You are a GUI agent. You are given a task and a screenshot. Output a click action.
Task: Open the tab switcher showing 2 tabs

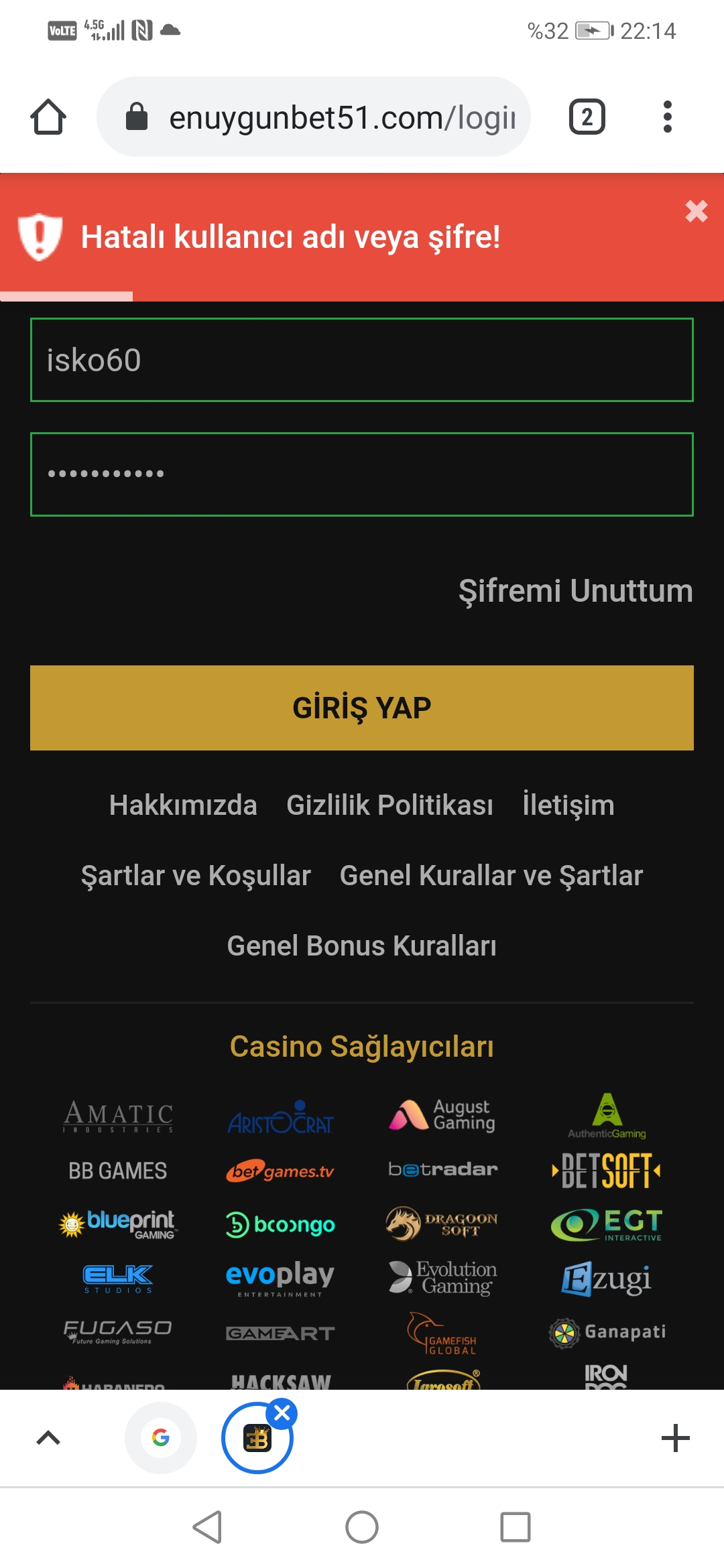click(587, 117)
